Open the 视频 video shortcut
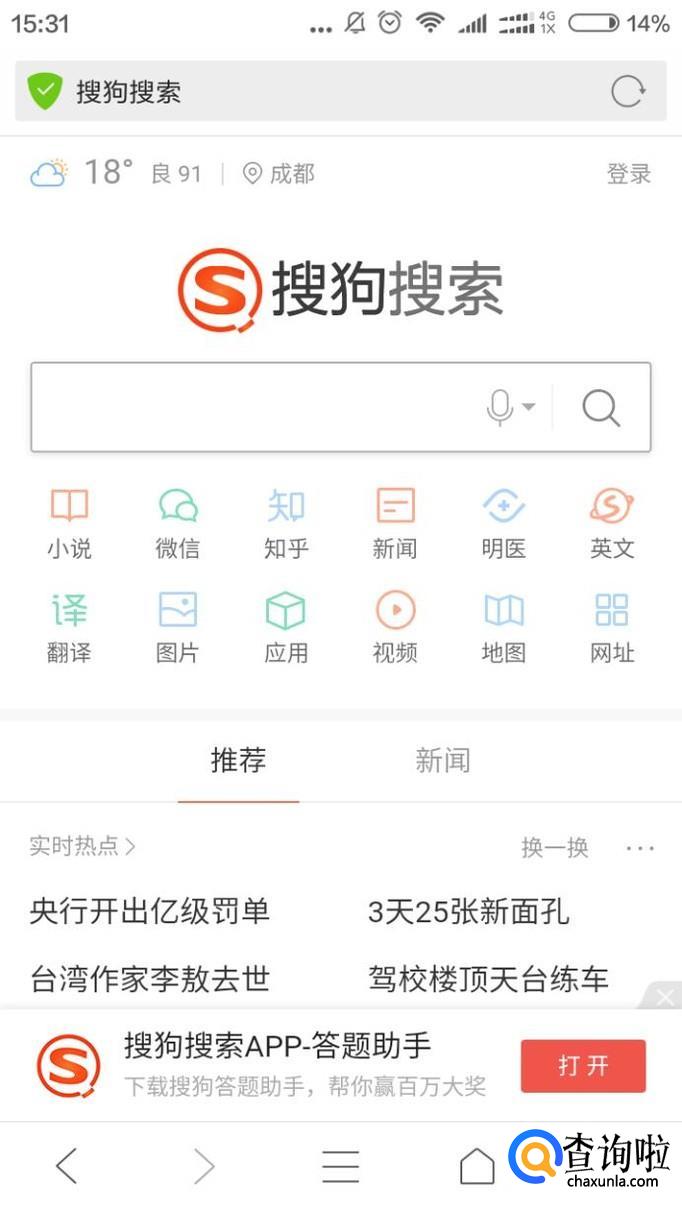The height and width of the screenshot is (1212, 682). 395,627
